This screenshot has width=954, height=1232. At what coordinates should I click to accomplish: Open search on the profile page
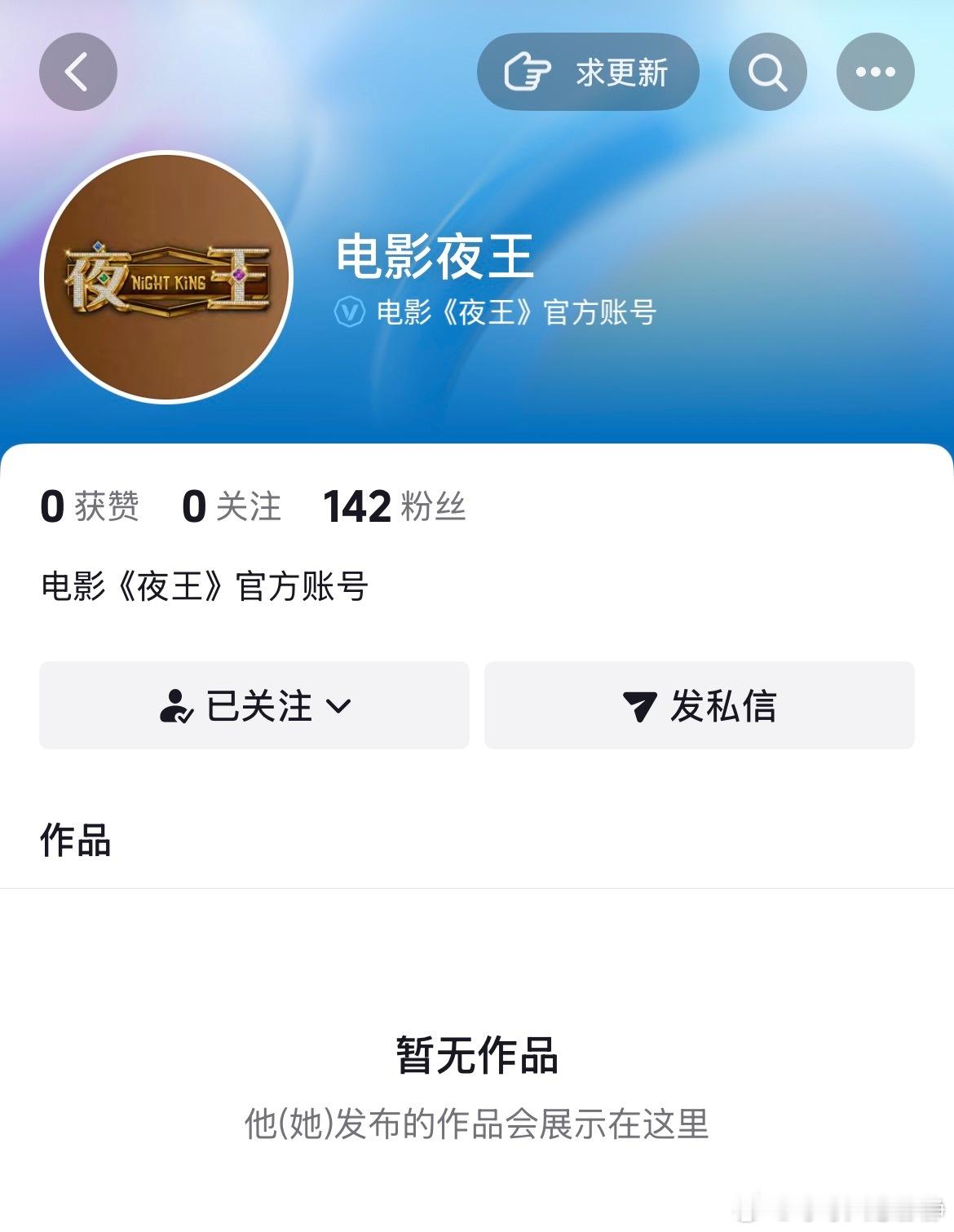pyautogui.click(x=766, y=72)
